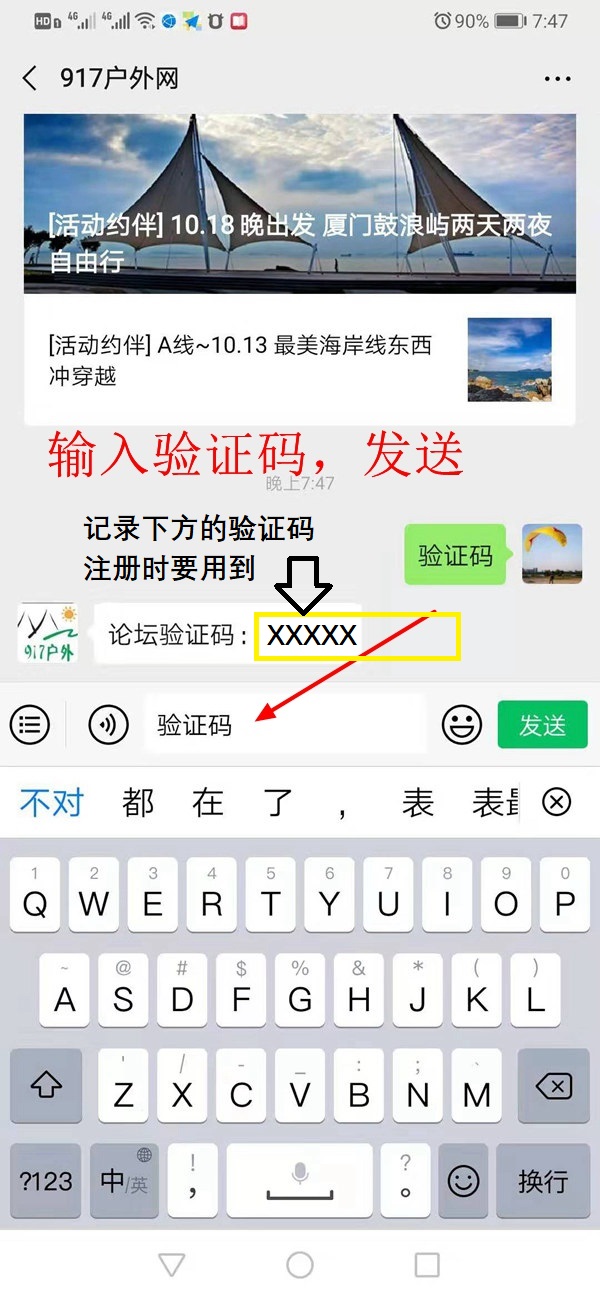600x1300 pixels.
Task: Switch to voice message input
Action: tap(108, 725)
